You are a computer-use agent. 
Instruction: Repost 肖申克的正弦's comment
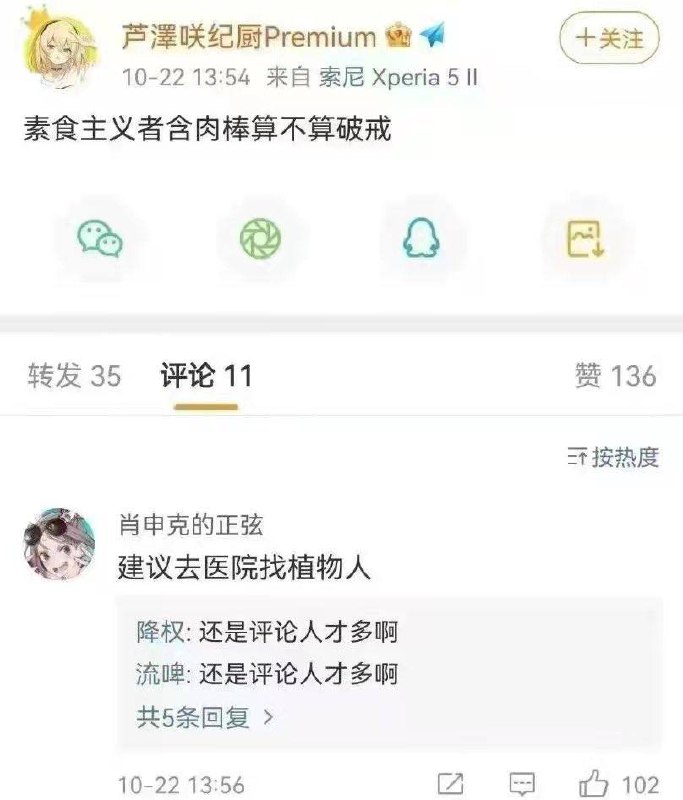451,783
